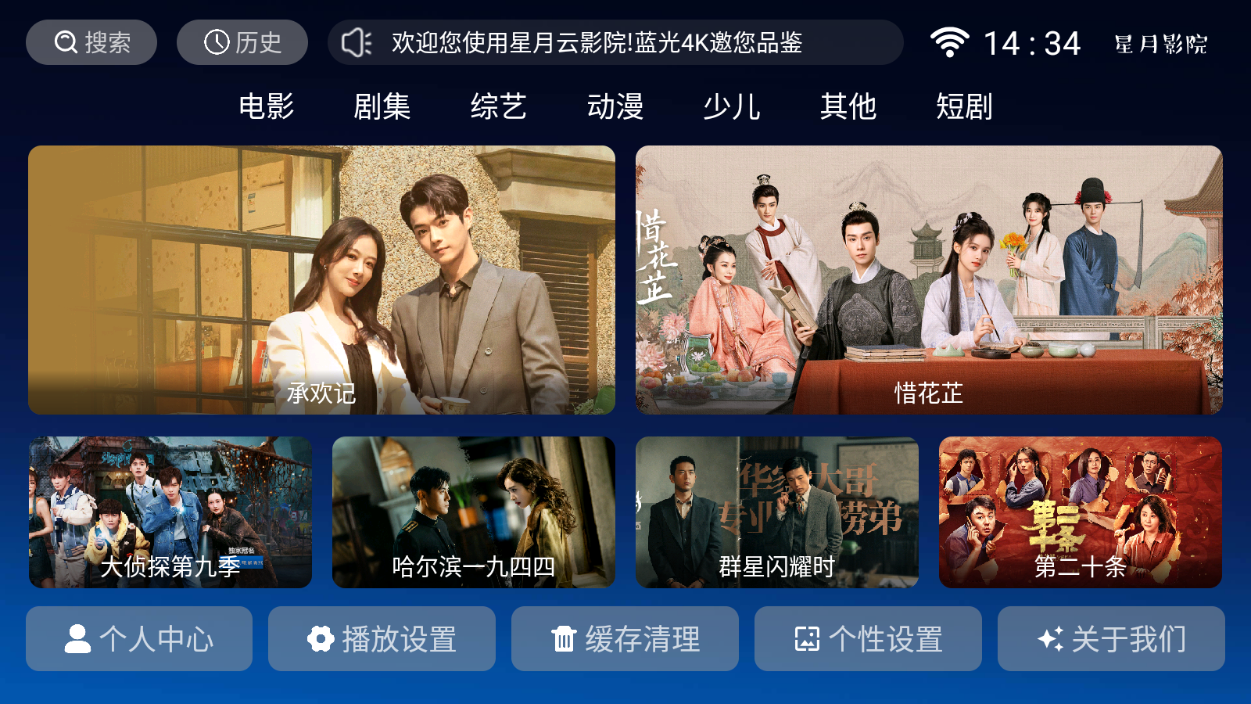This screenshot has width=1251, height=704.
Task: Open the 承欢记 banner
Action: tap(321, 280)
